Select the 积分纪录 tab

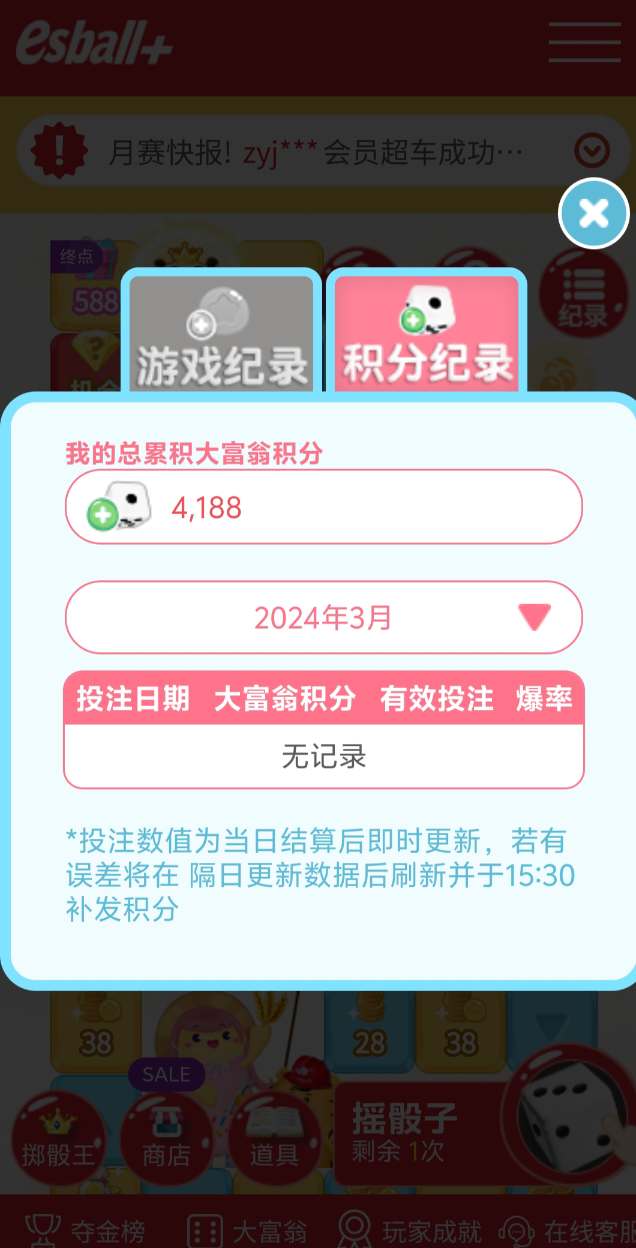point(427,333)
